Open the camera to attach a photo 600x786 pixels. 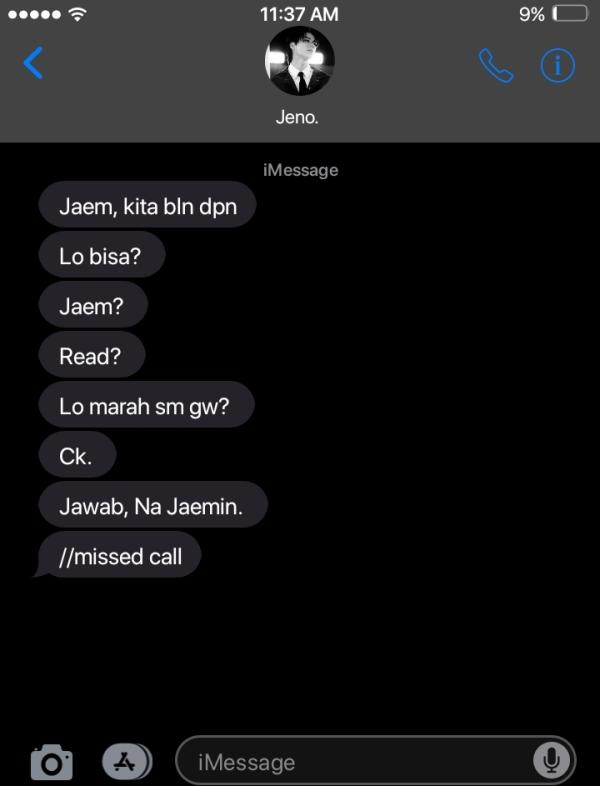pos(51,762)
